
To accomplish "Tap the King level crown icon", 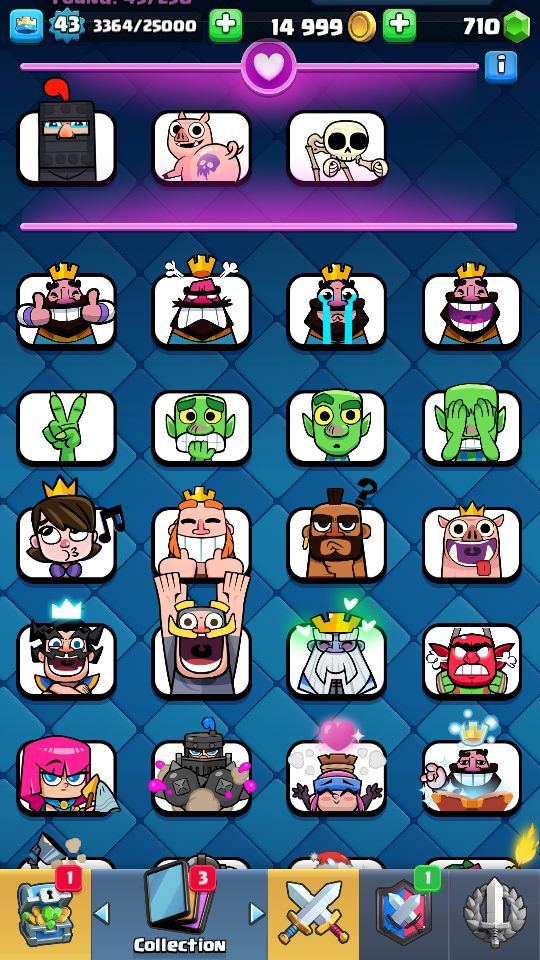I will point(26,26).
